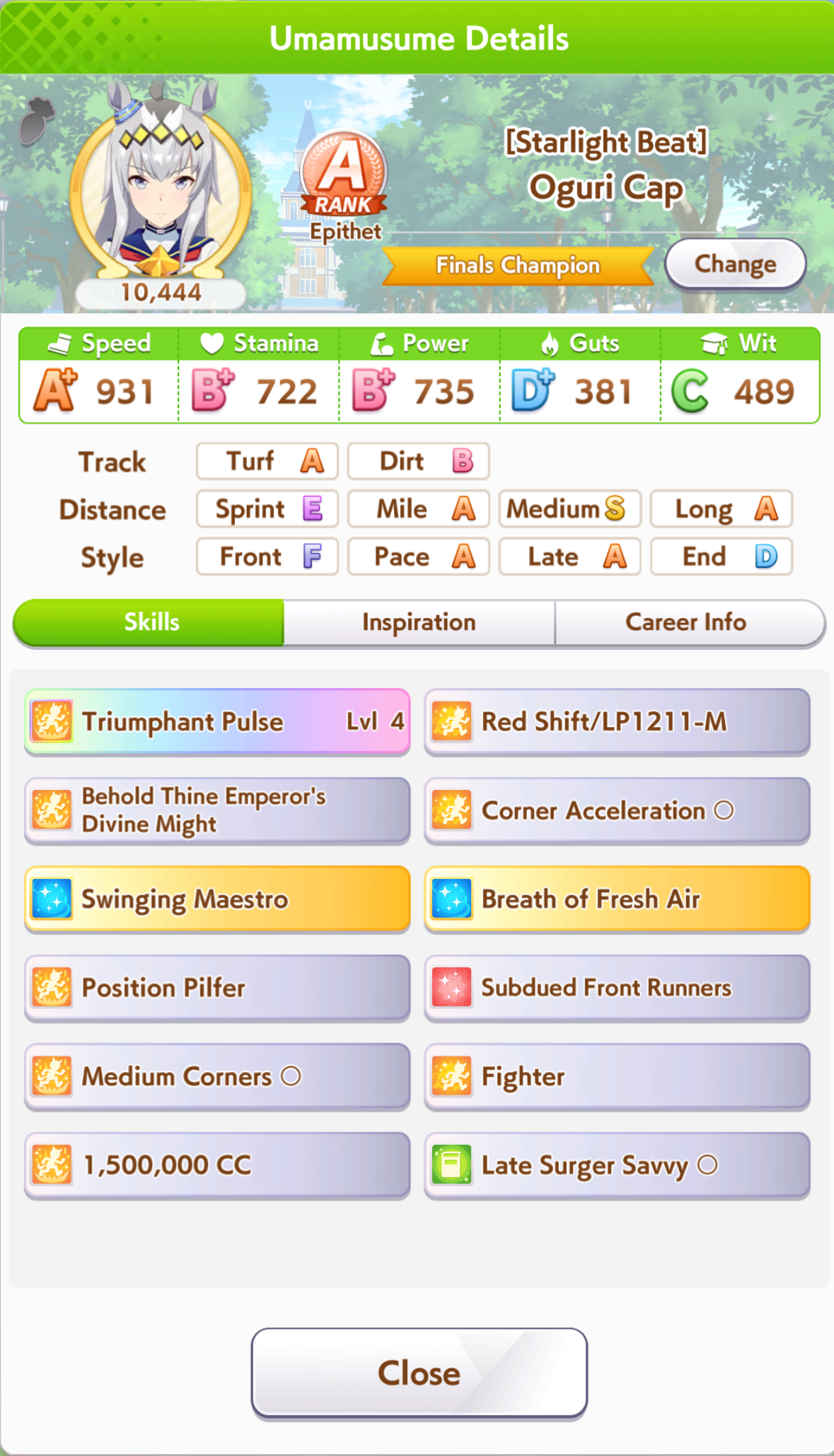The width and height of the screenshot is (834, 1456).
Task: Show Behold Thine Emperor's Divine Might details
Action: 217,810
